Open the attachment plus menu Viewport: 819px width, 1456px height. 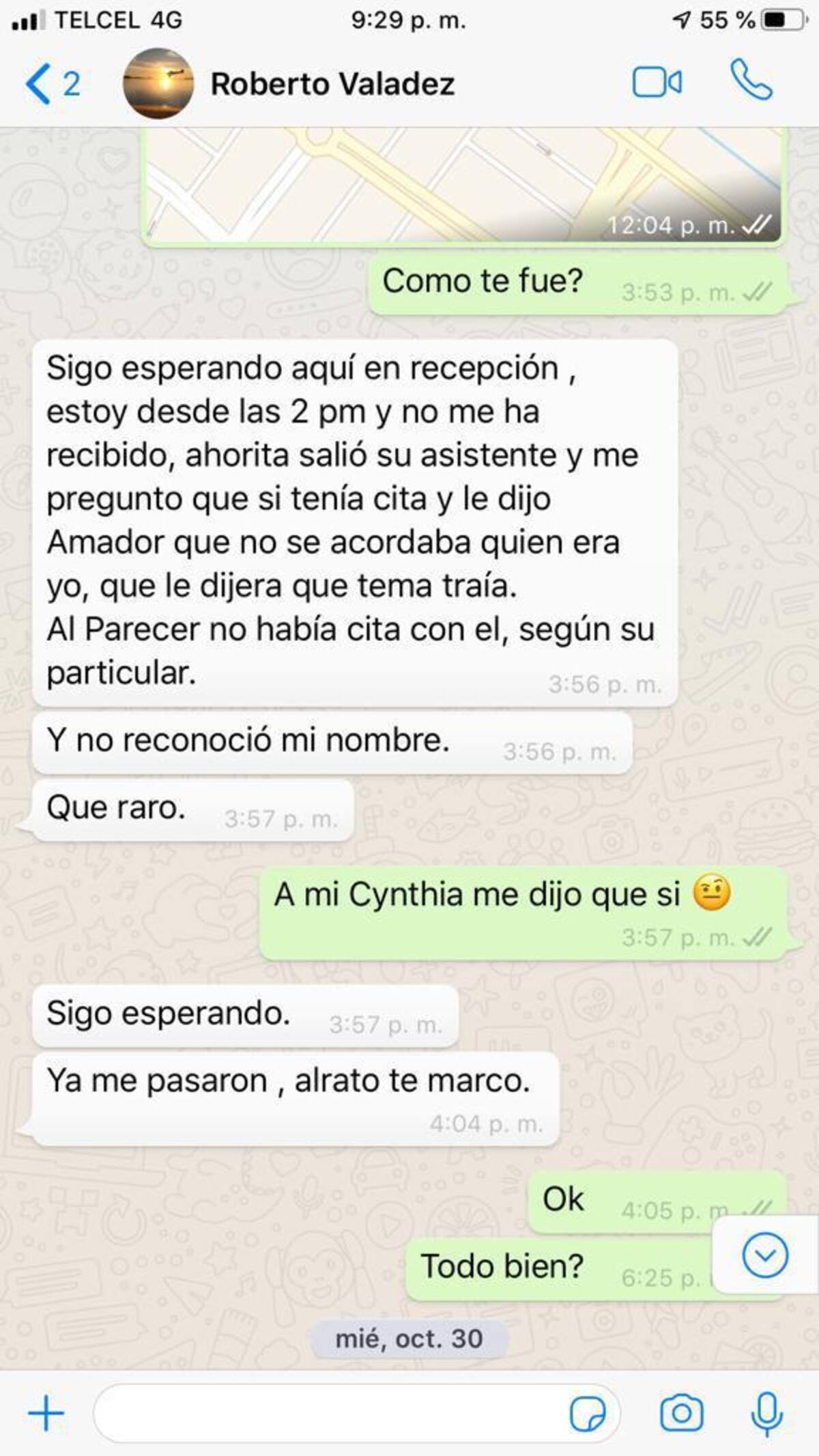[x=46, y=1412]
